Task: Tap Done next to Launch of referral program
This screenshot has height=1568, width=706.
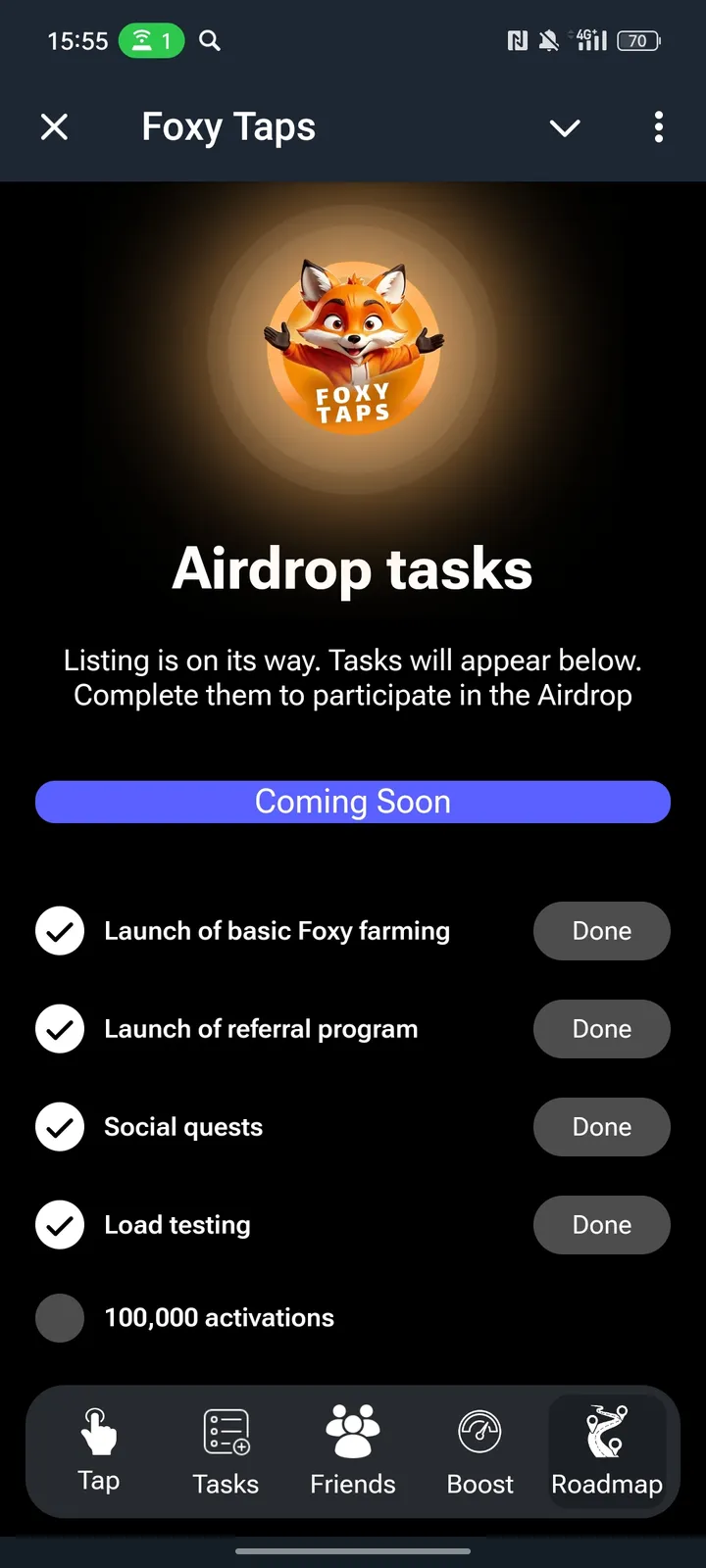Action: click(601, 1029)
